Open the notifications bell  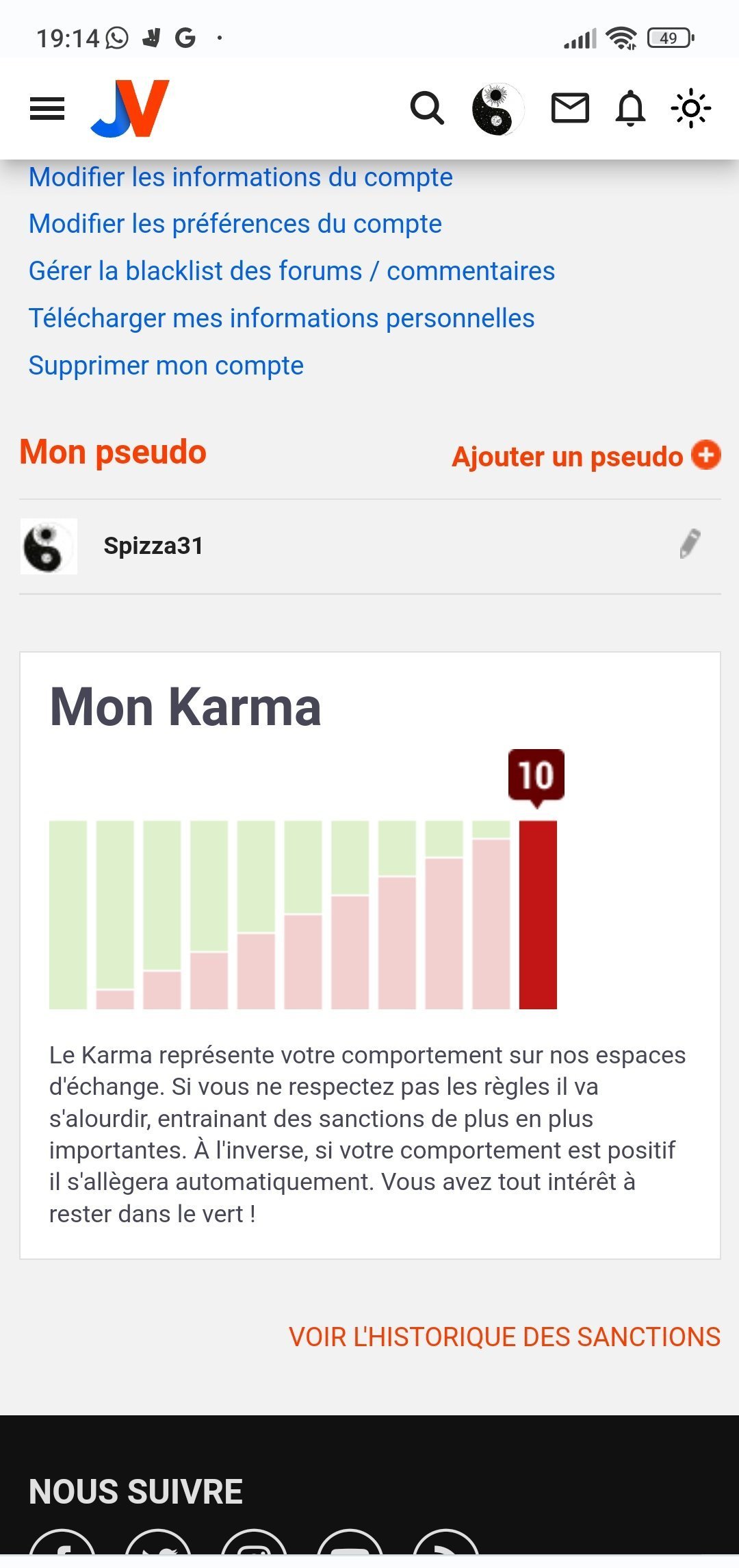pos(630,108)
